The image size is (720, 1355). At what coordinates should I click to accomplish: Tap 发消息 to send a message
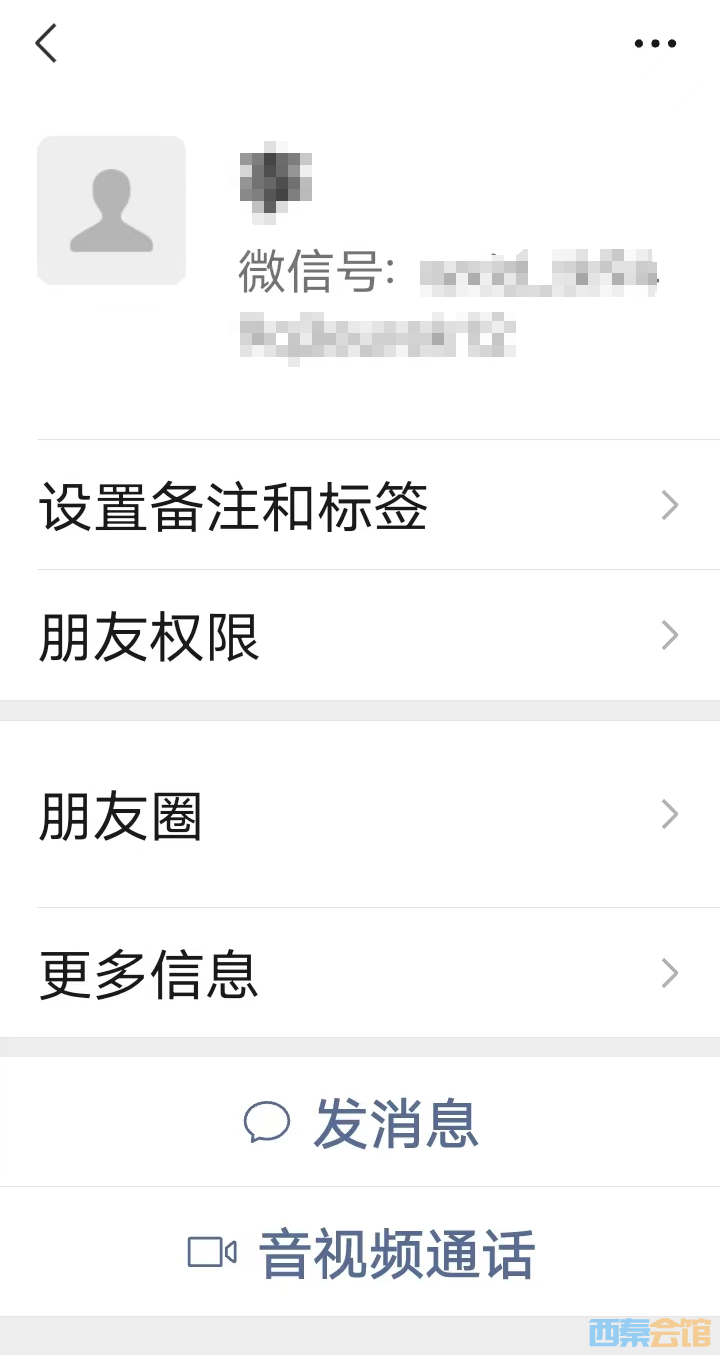[x=362, y=1123]
